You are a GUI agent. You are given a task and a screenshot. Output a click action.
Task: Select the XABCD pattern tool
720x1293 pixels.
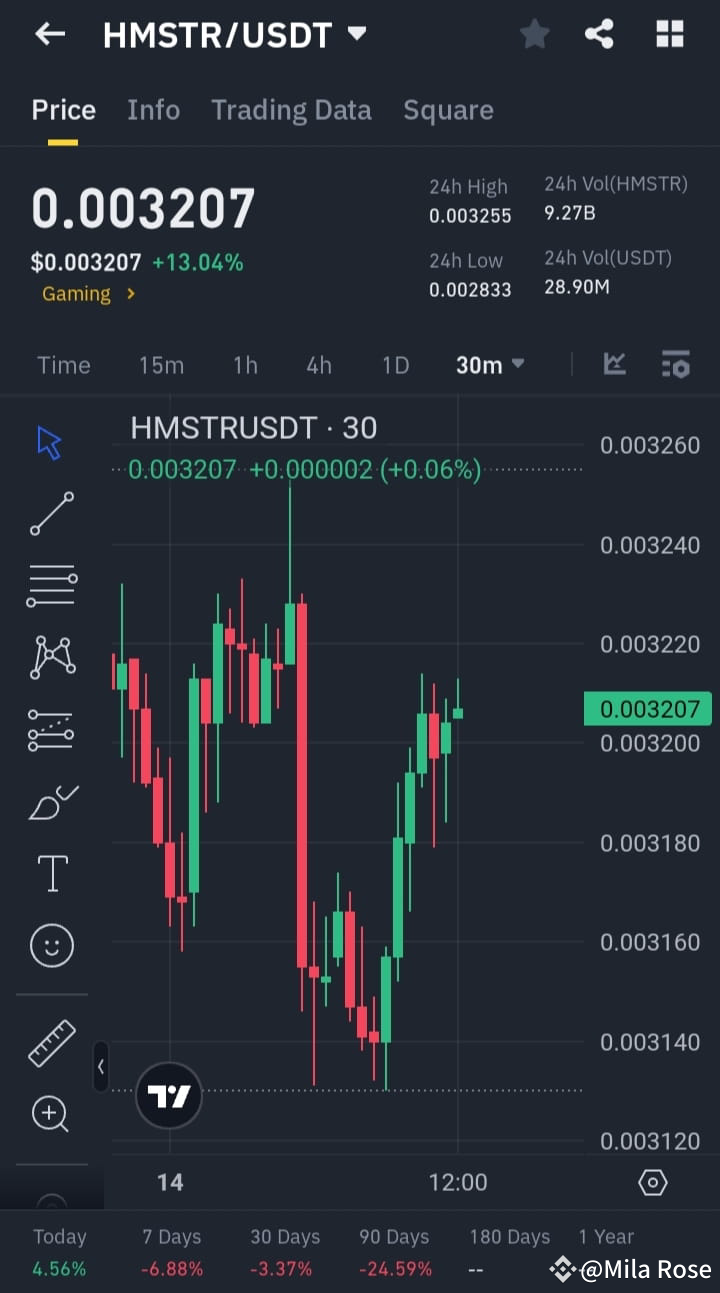coord(52,656)
